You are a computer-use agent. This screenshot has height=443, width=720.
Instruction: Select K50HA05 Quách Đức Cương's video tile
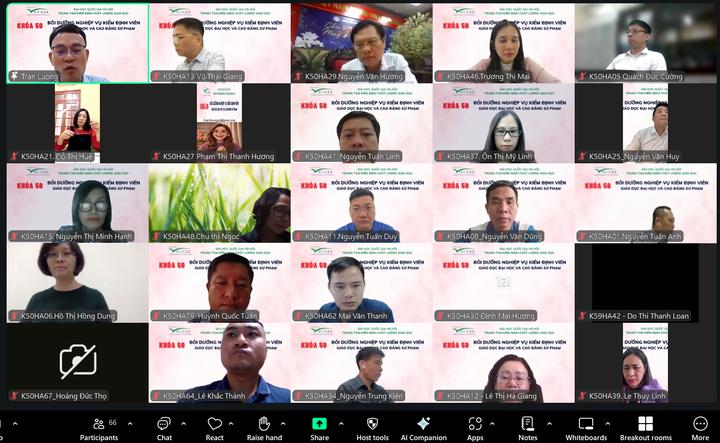click(x=645, y=42)
